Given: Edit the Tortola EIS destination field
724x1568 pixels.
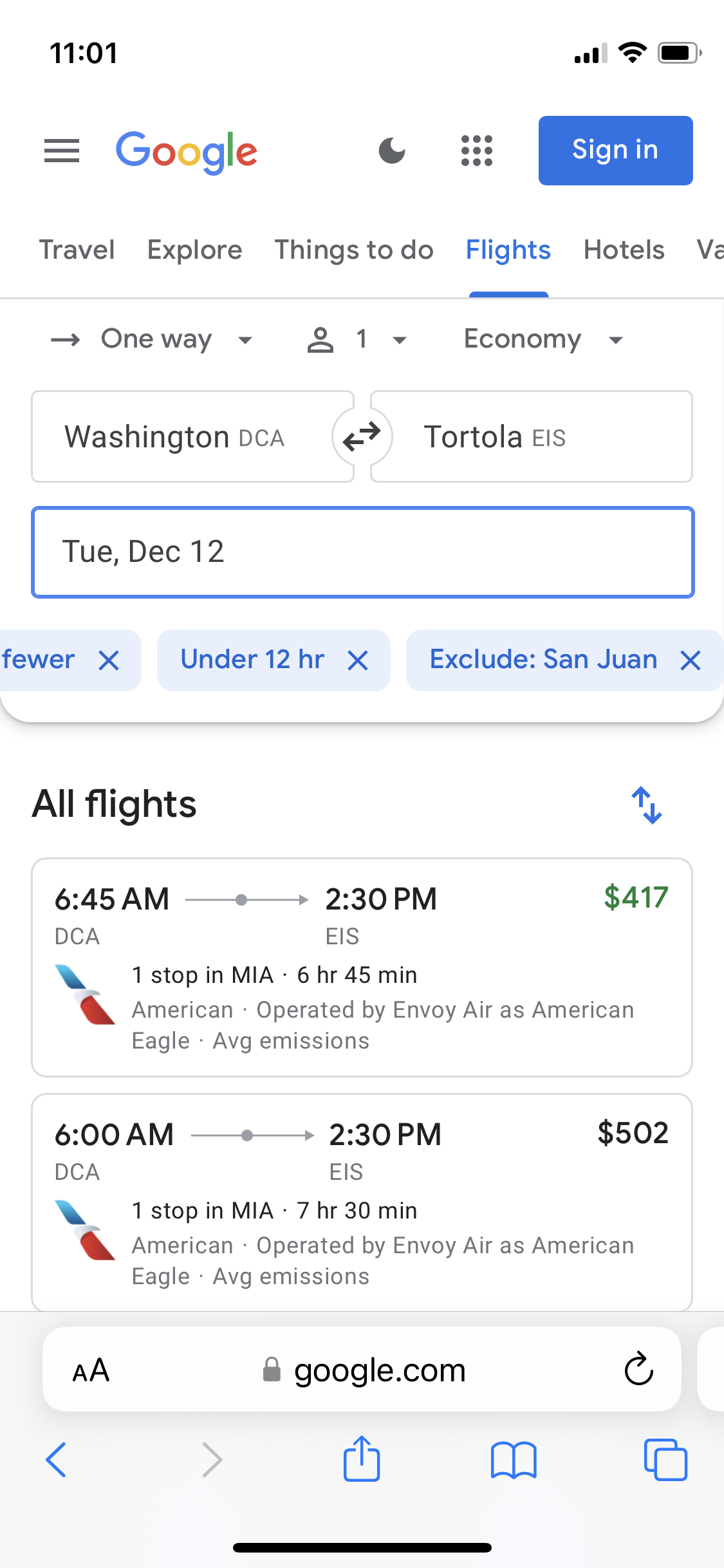Looking at the screenshot, I should click(532, 436).
